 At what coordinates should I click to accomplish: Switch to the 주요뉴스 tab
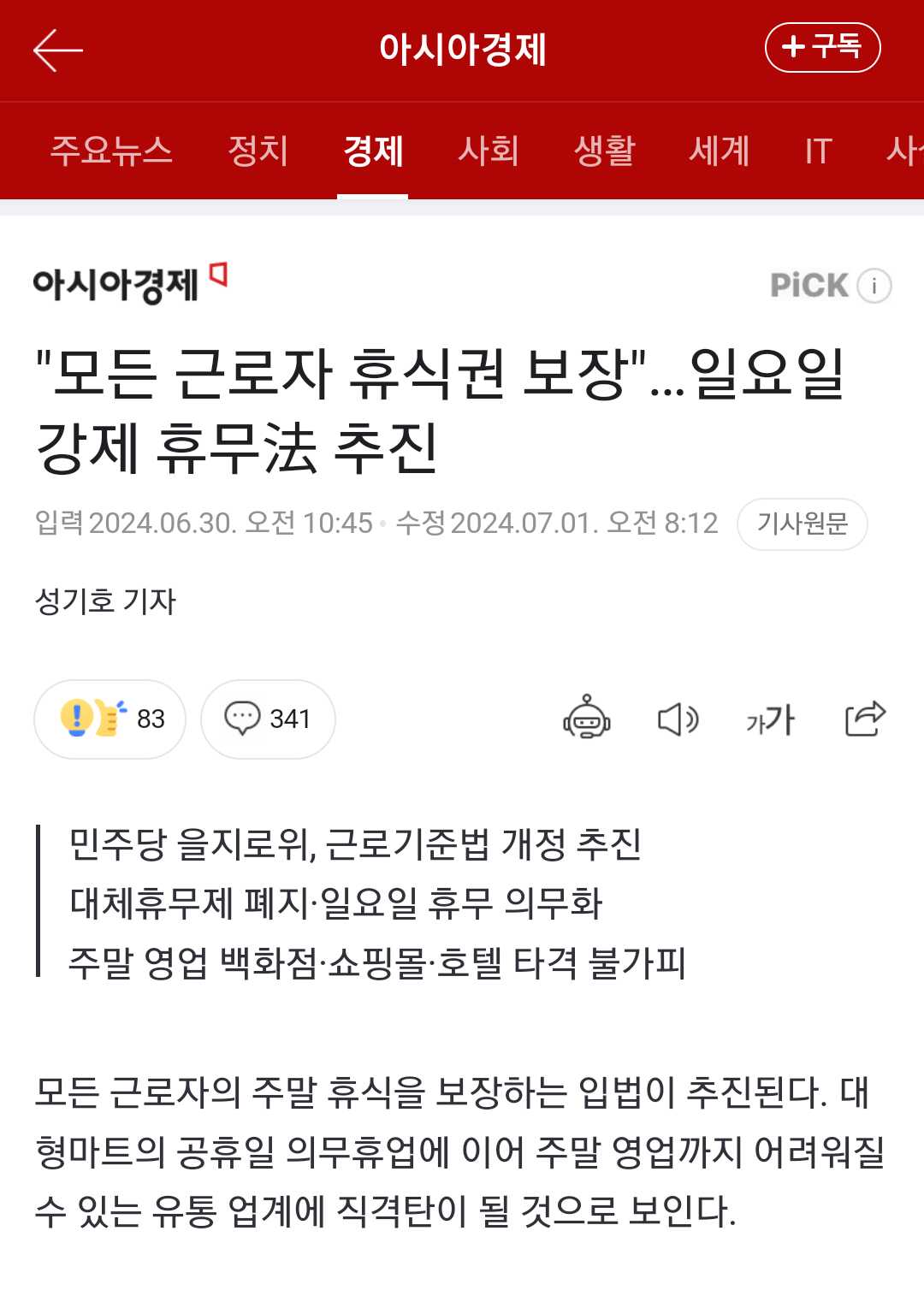point(111,151)
